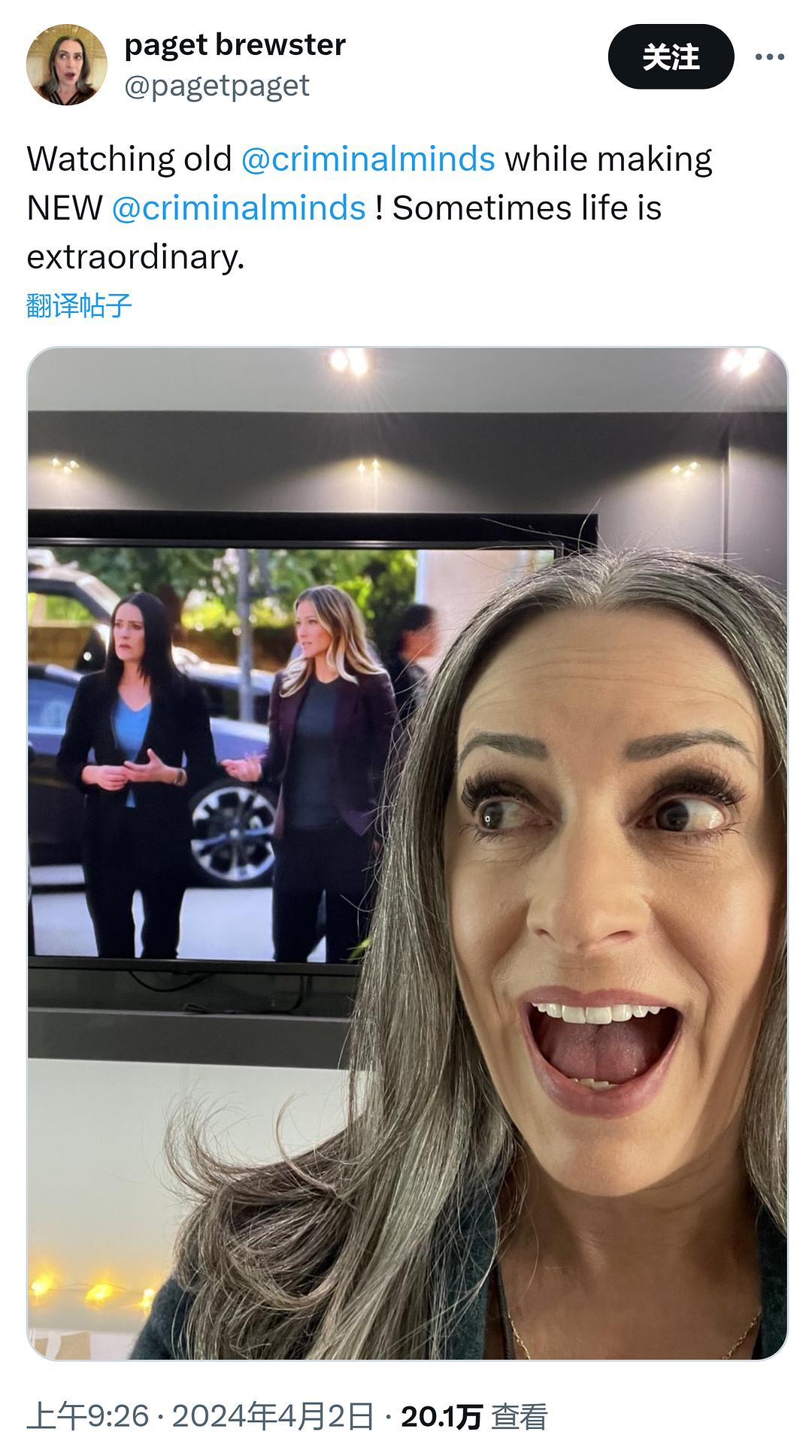812x1456 pixels.
Task: Translate the post via 翻译帖子
Action: coord(79,305)
